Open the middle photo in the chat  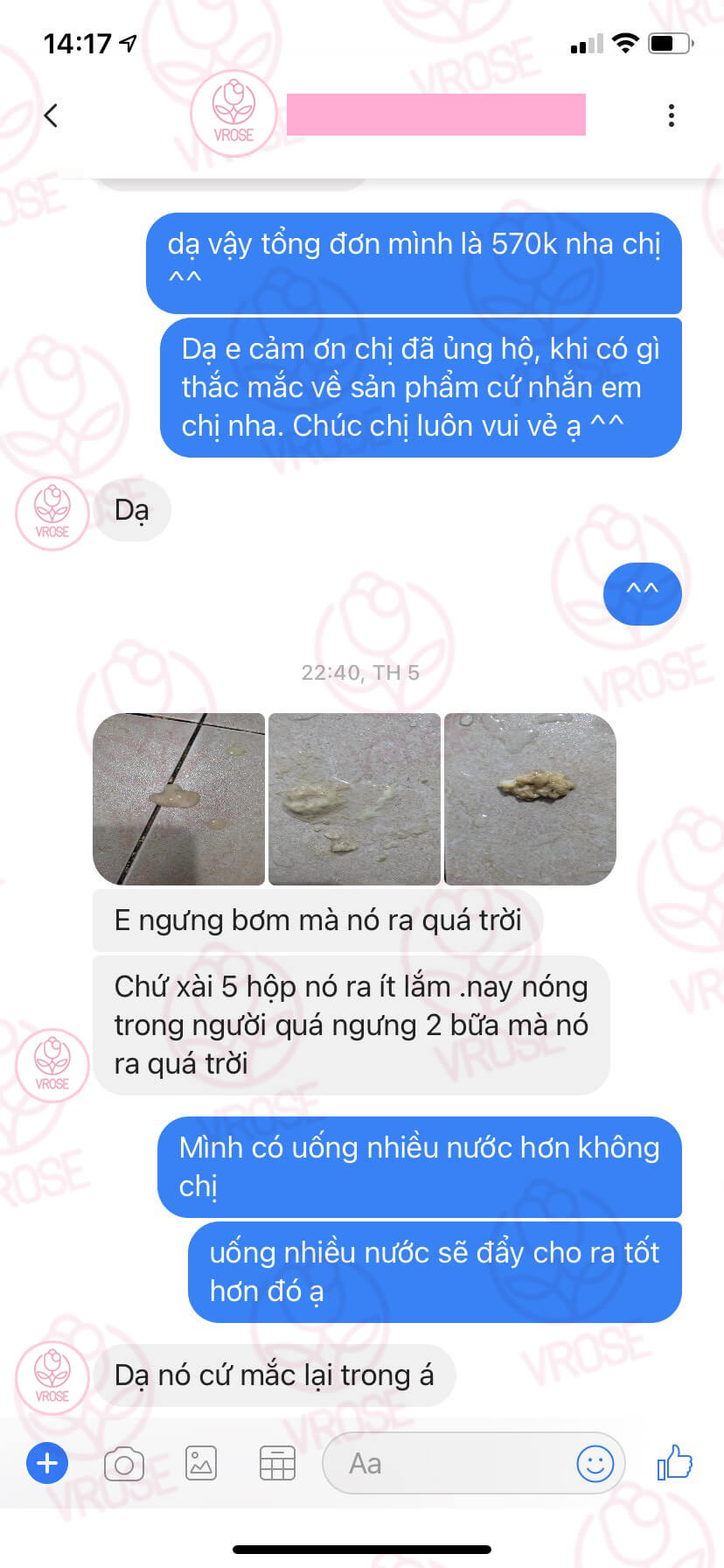(354, 799)
